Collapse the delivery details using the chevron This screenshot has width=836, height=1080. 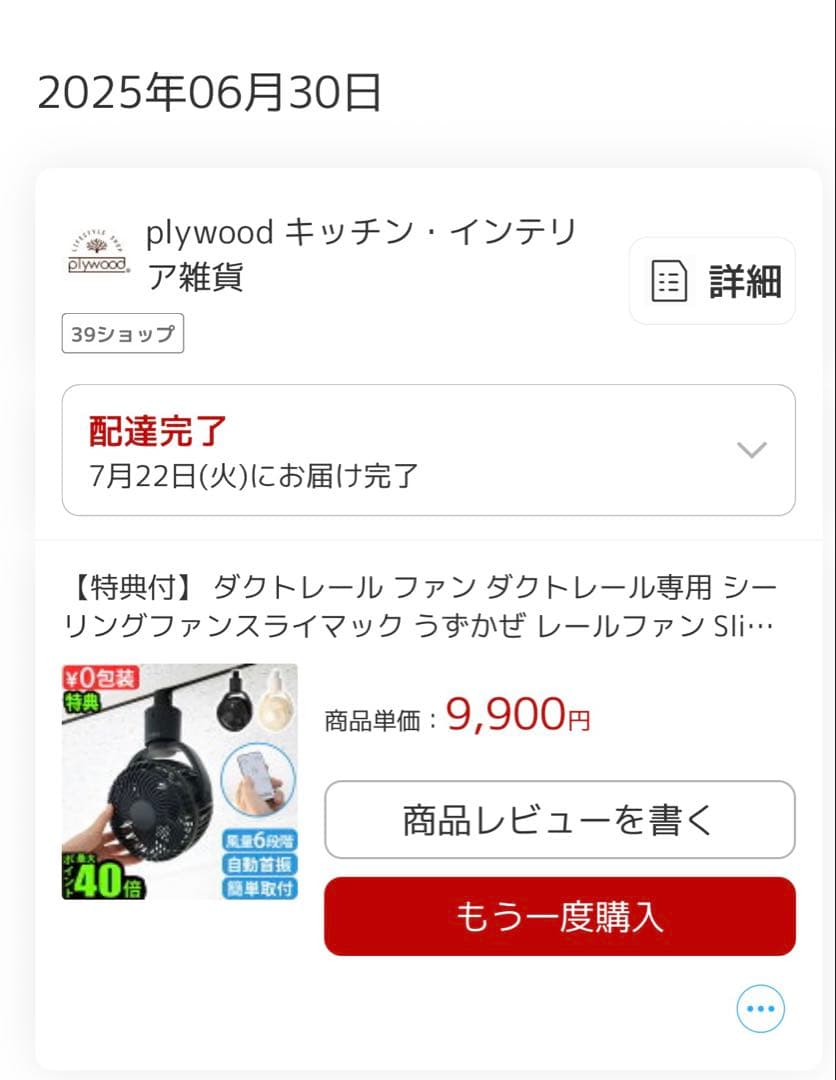(752, 451)
